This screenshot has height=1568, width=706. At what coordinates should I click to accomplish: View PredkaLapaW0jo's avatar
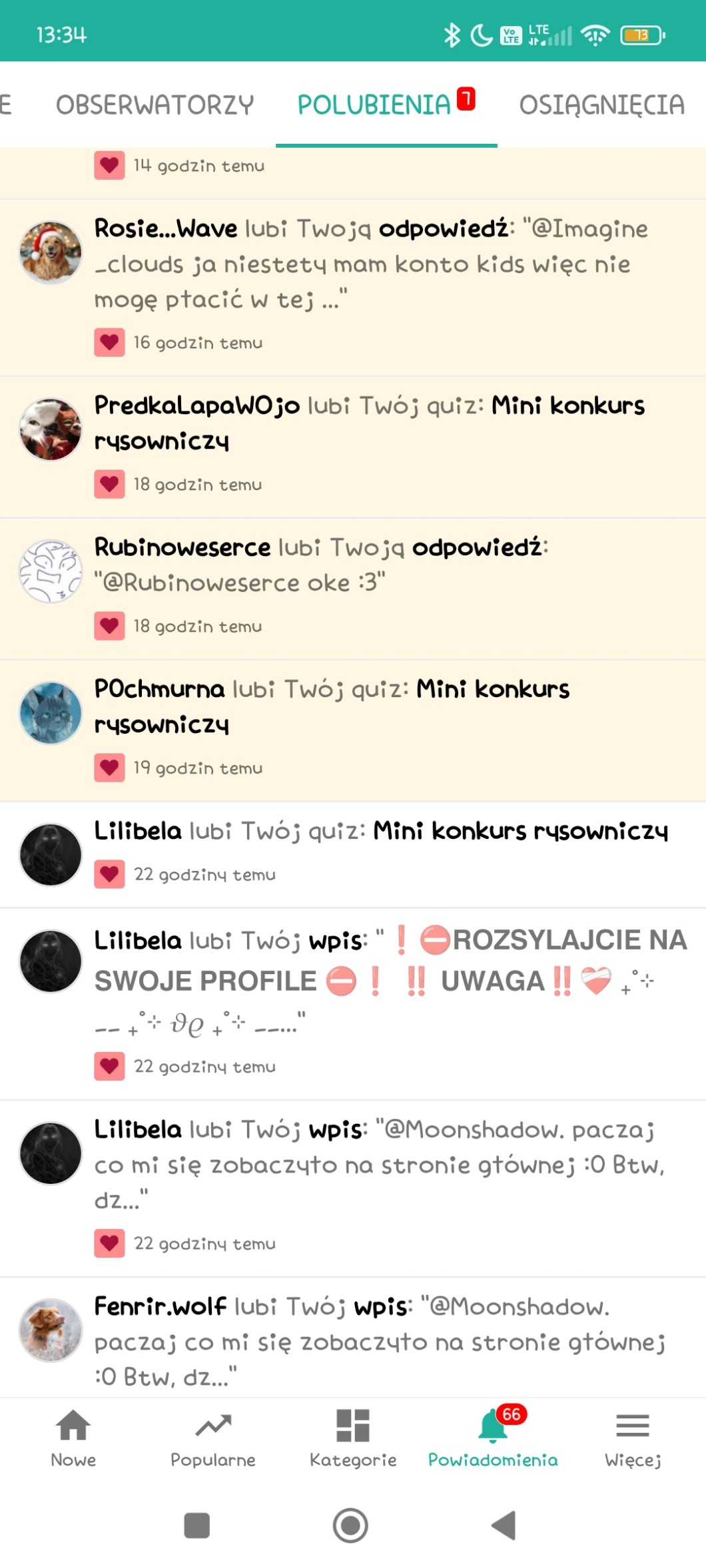pos(51,429)
